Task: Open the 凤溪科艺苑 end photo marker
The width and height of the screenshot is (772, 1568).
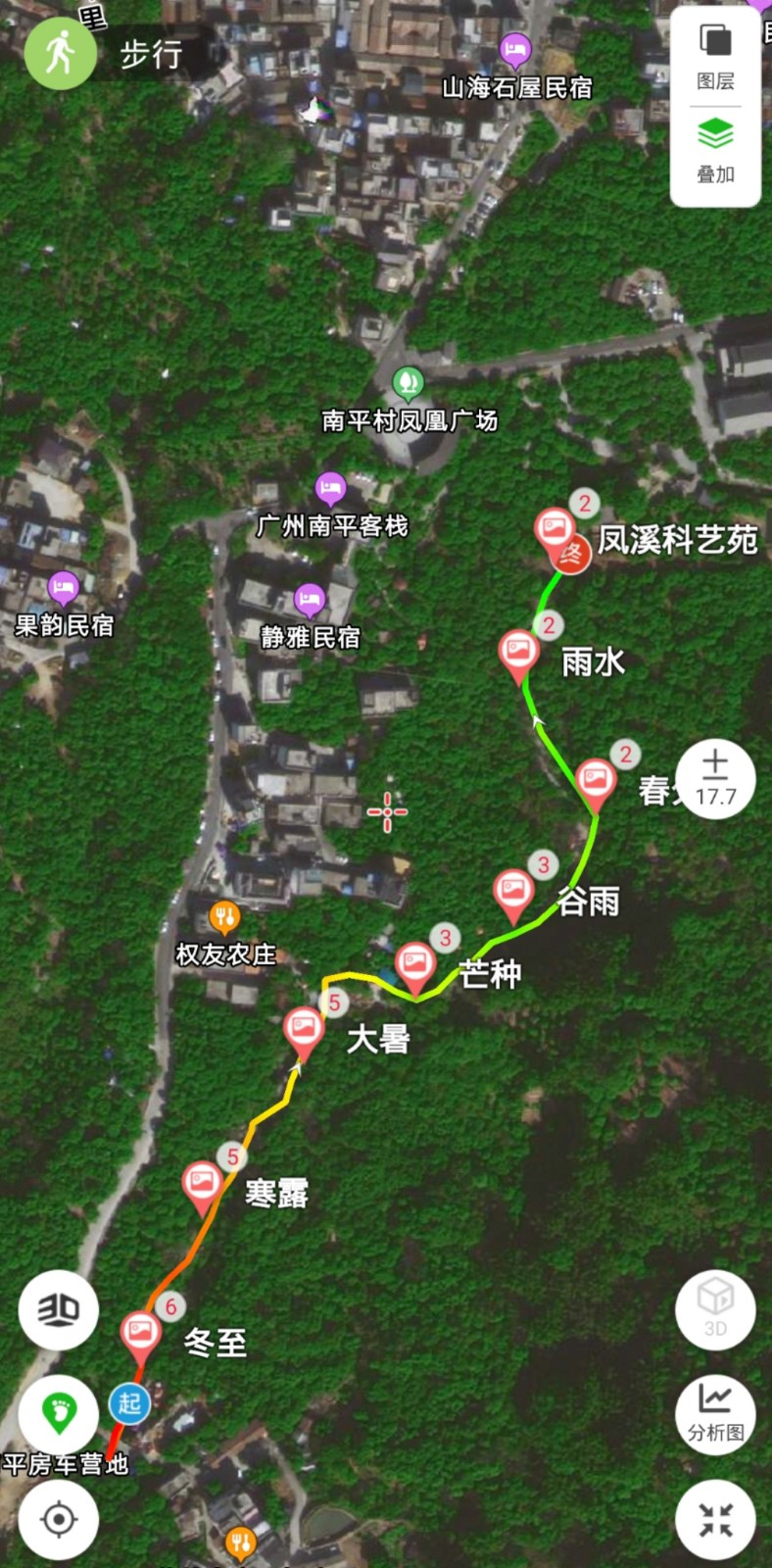Action: 555,530
